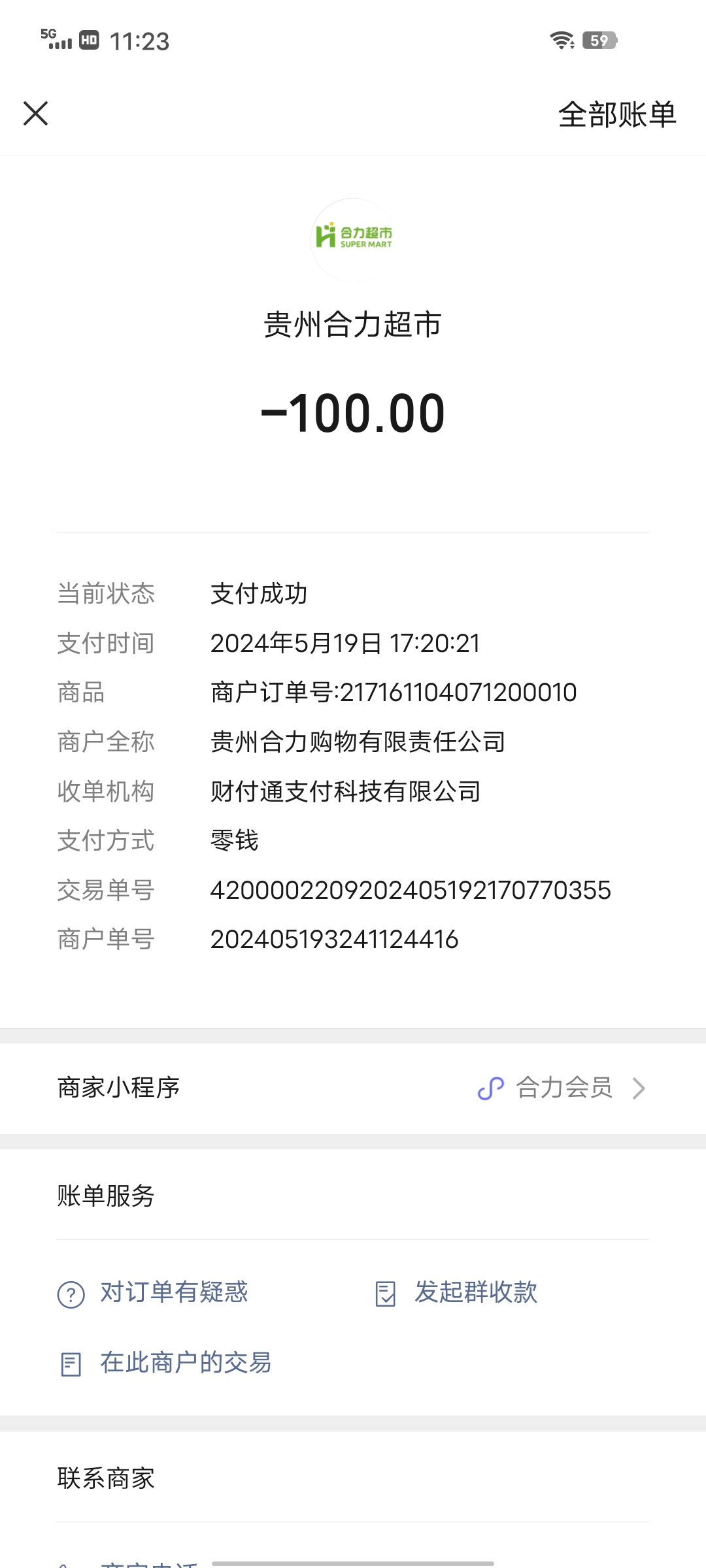Close the bill details page
The height and width of the screenshot is (1568, 706).
pos(36,114)
